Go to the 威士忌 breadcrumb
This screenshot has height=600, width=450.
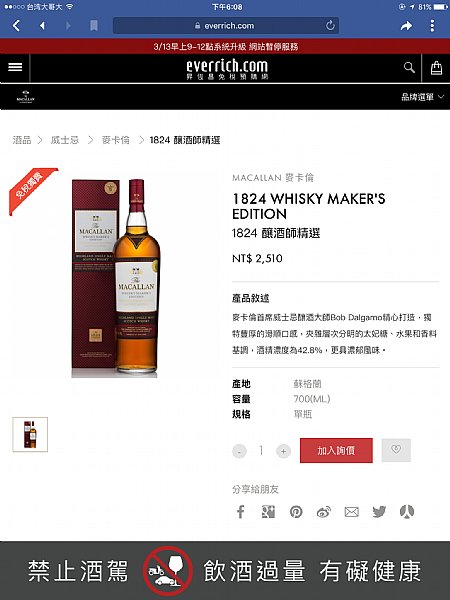(x=65, y=140)
